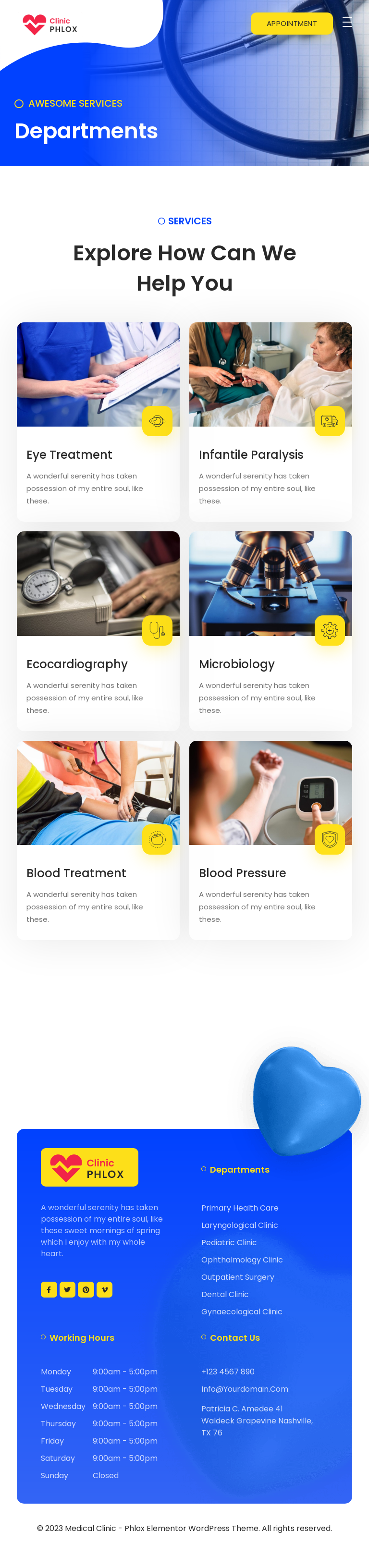Open the Twitter social link
Image resolution: width=369 pixels, height=1568 pixels.
pyautogui.click(x=68, y=1289)
